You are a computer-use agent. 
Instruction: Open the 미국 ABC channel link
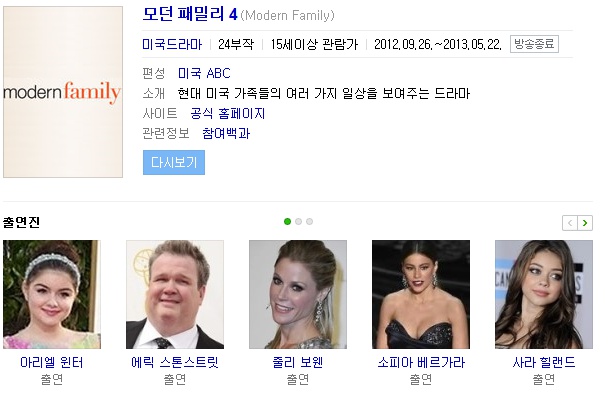(204, 73)
